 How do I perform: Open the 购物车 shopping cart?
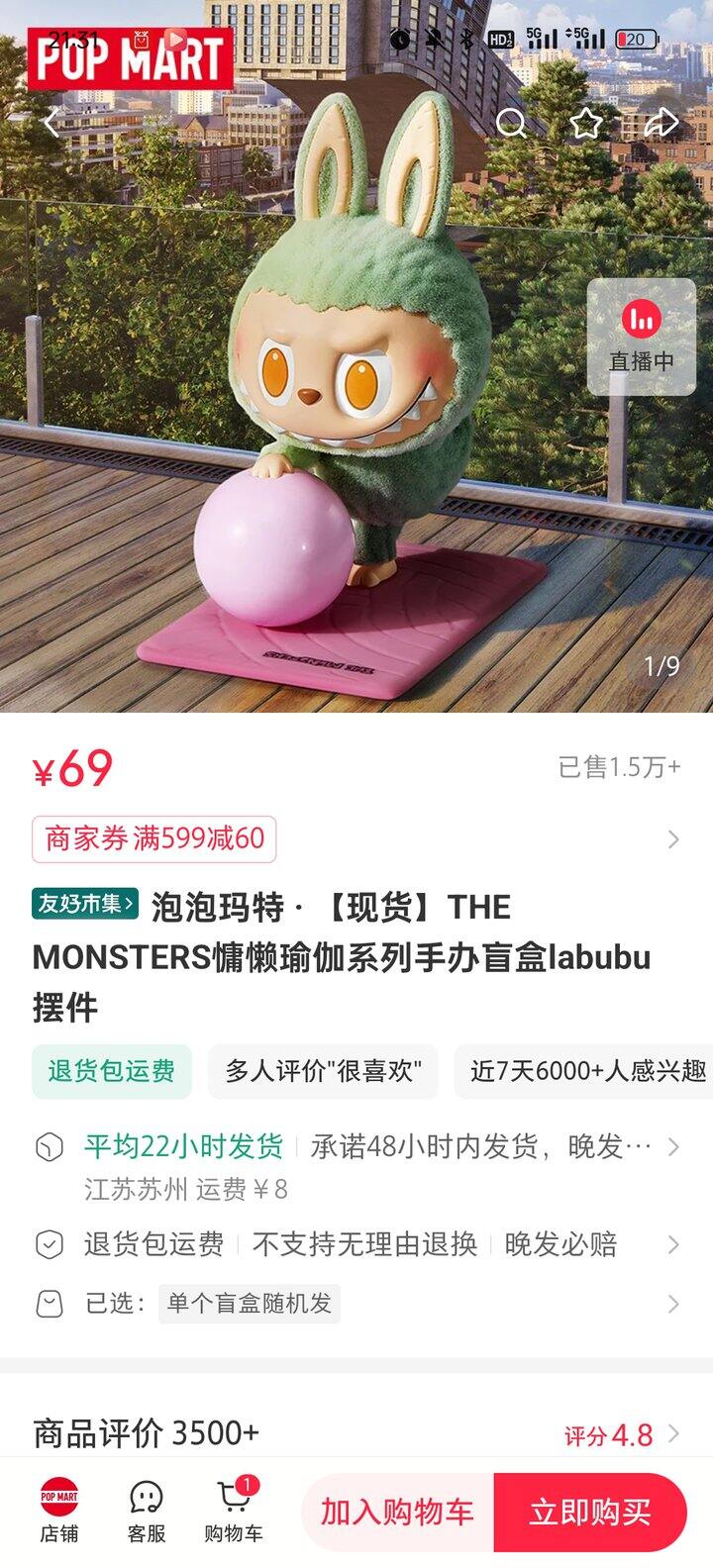[234, 1512]
